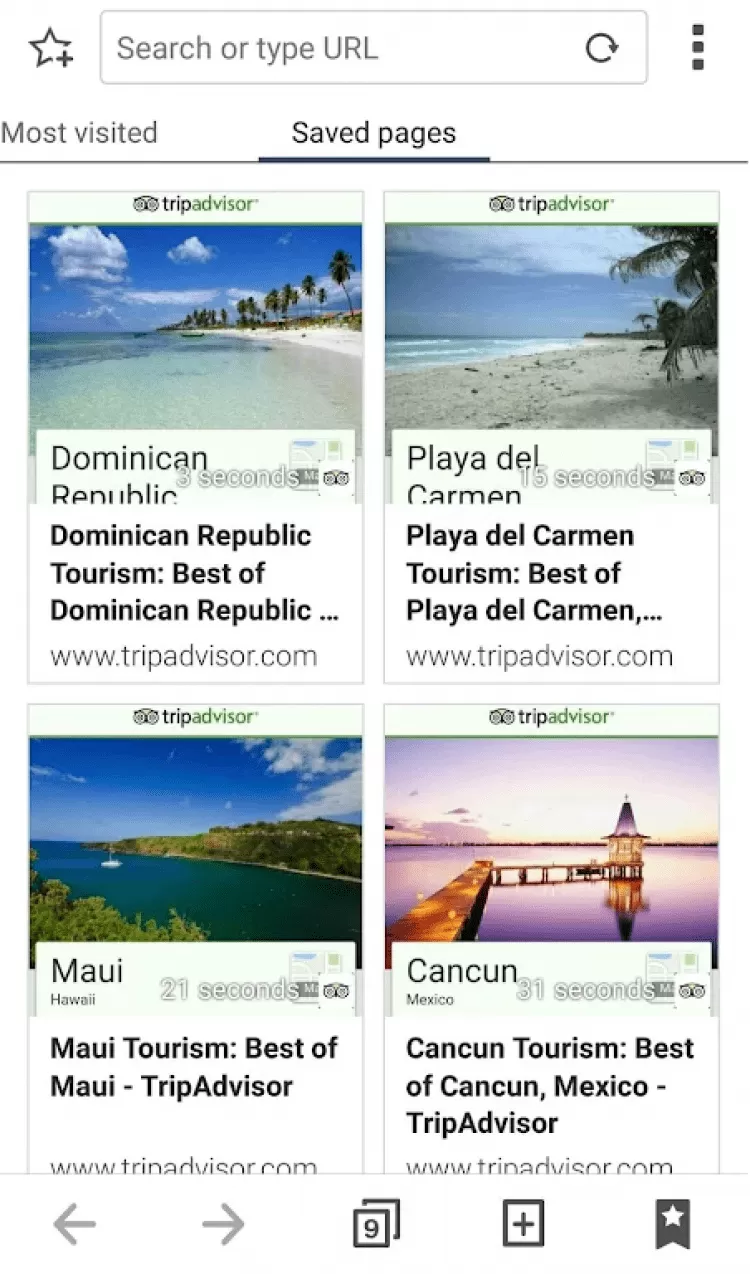
Task: Open the Maui Tourism saved page
Action: pyautogui.click(x=196, y=940)
